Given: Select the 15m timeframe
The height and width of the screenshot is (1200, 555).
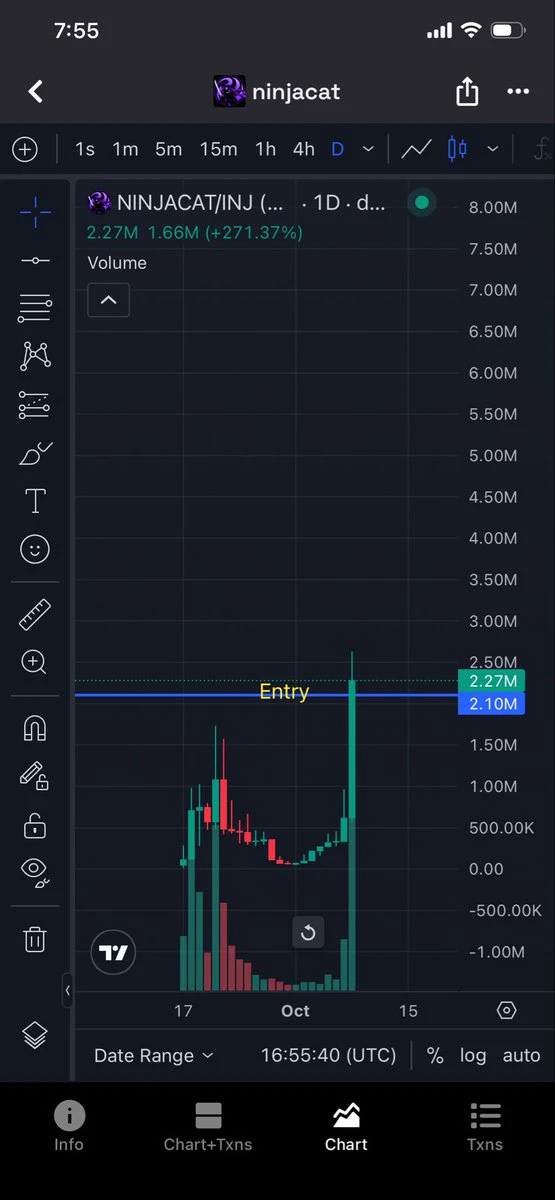Looking at the screenshot, I should [x=218, y=149].
